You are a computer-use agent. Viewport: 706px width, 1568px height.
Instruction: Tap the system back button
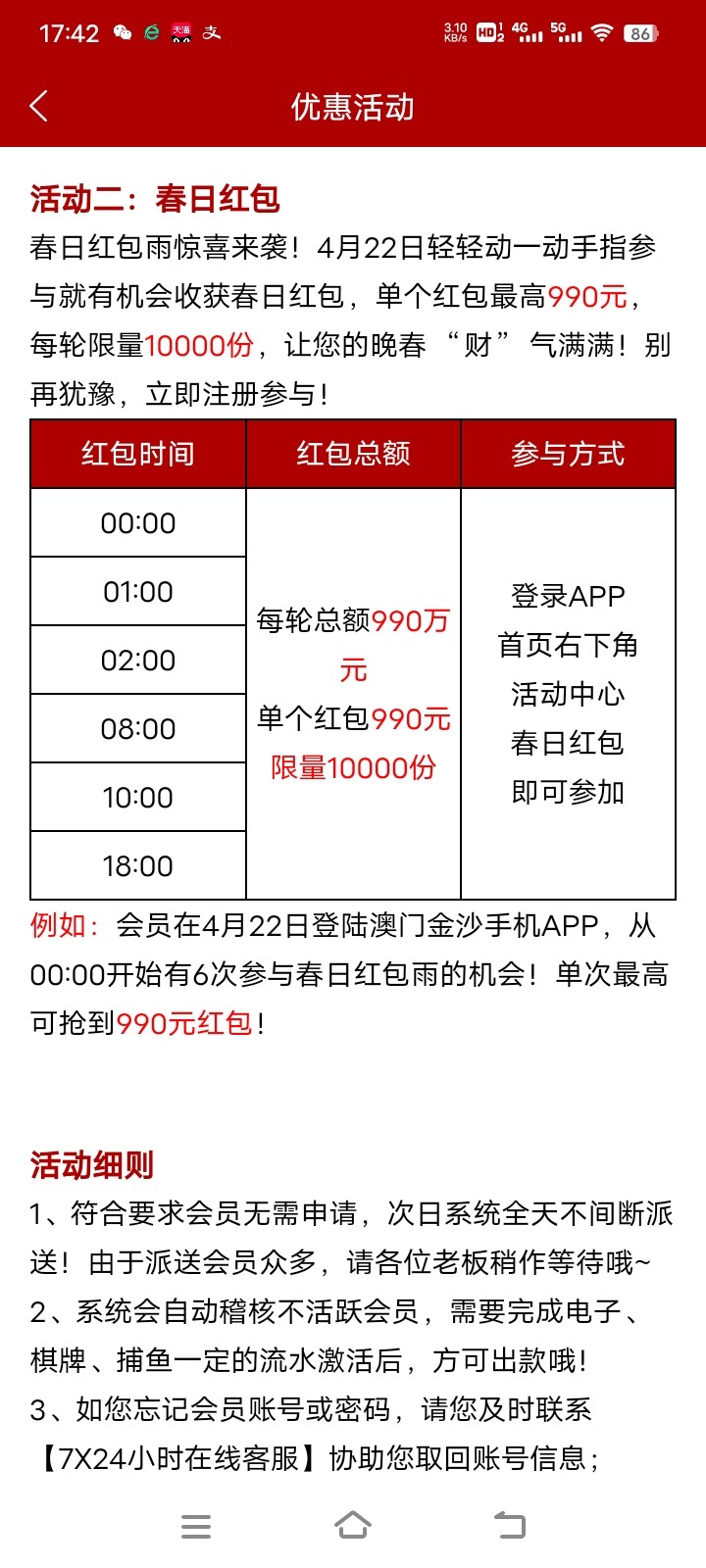coord(510,1526)
